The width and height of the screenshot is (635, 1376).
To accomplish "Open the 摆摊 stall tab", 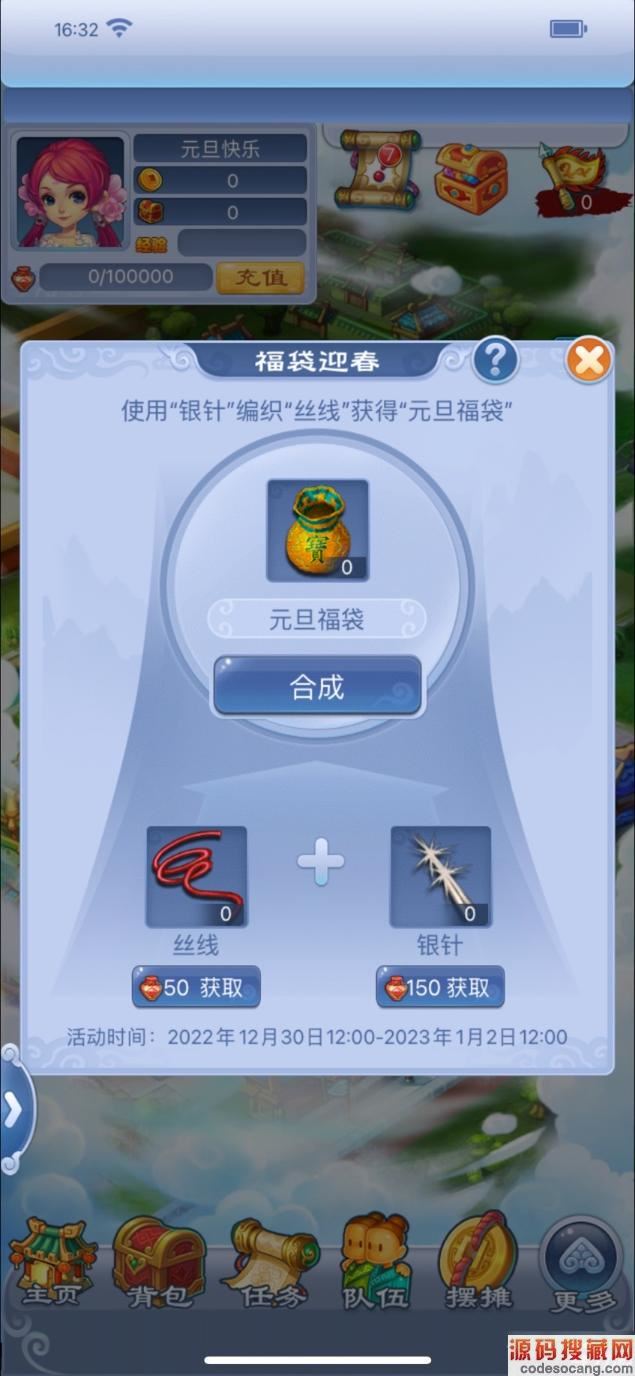I will (x=478, y=1265).
